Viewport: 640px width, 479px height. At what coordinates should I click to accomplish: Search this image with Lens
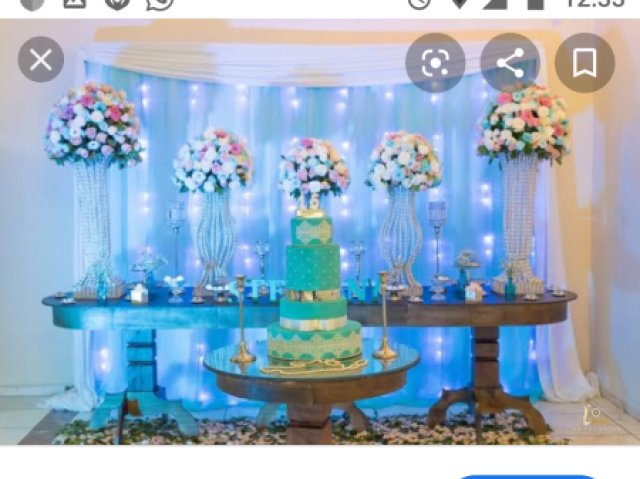435,63
